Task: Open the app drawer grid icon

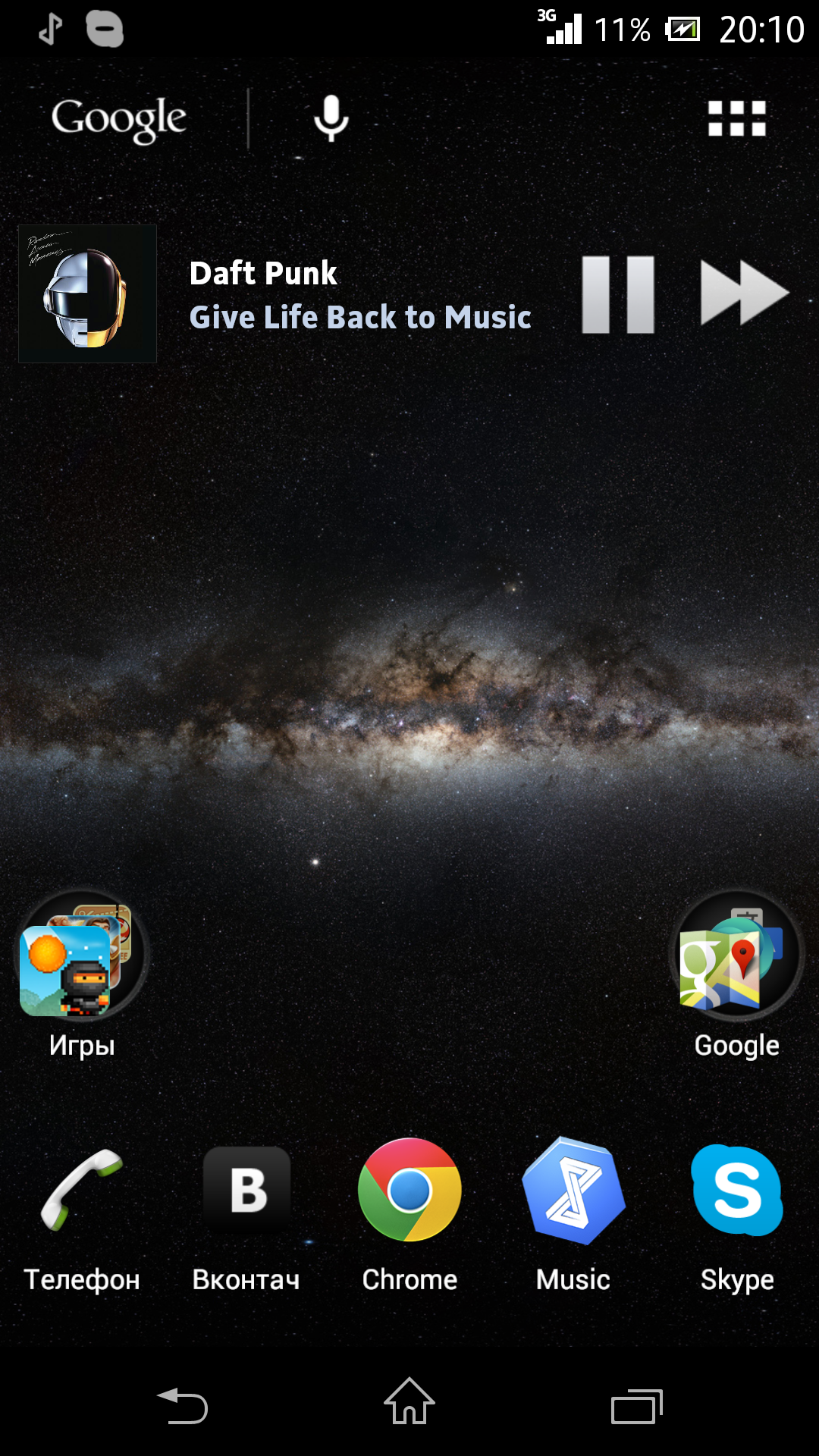Action: point(736,118)
